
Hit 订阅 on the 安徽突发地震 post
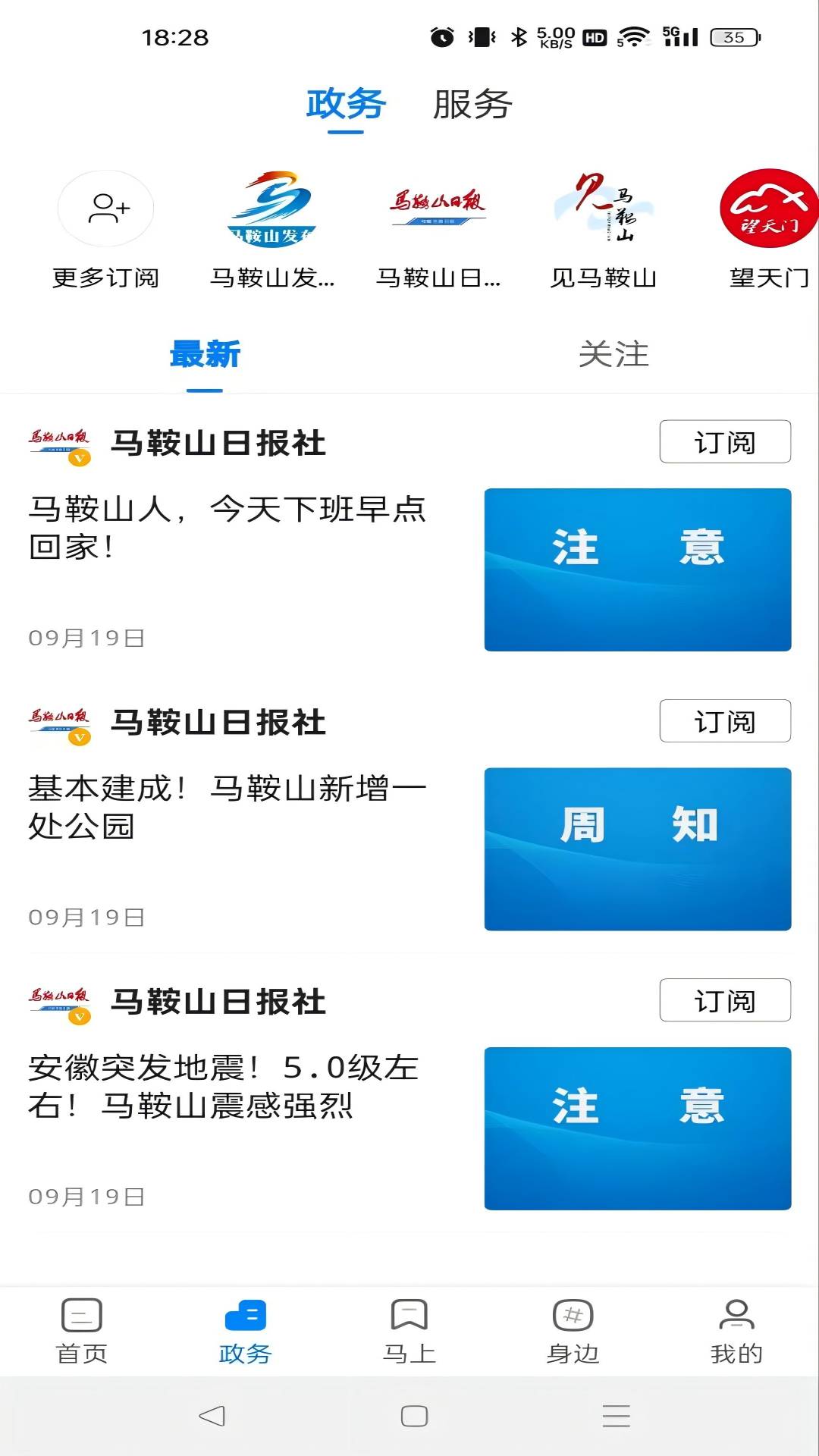724,1000
